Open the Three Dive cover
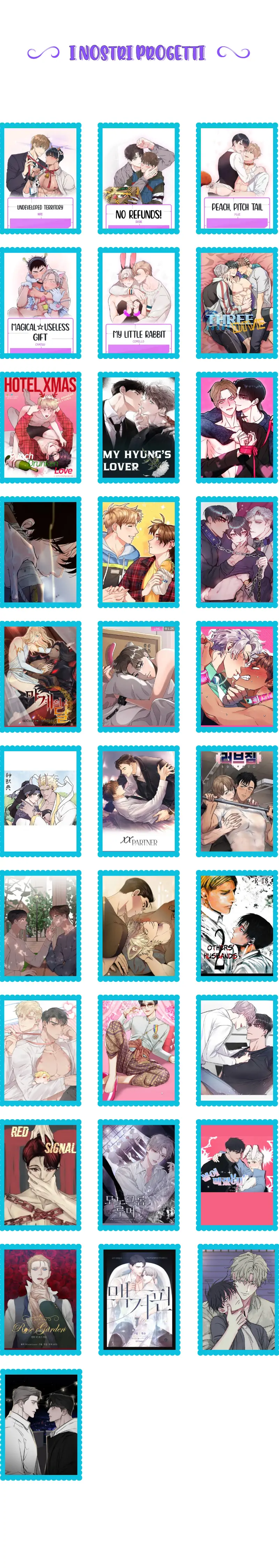Image resolution: width=279 pixels, height=1568 pixels. 236,302
